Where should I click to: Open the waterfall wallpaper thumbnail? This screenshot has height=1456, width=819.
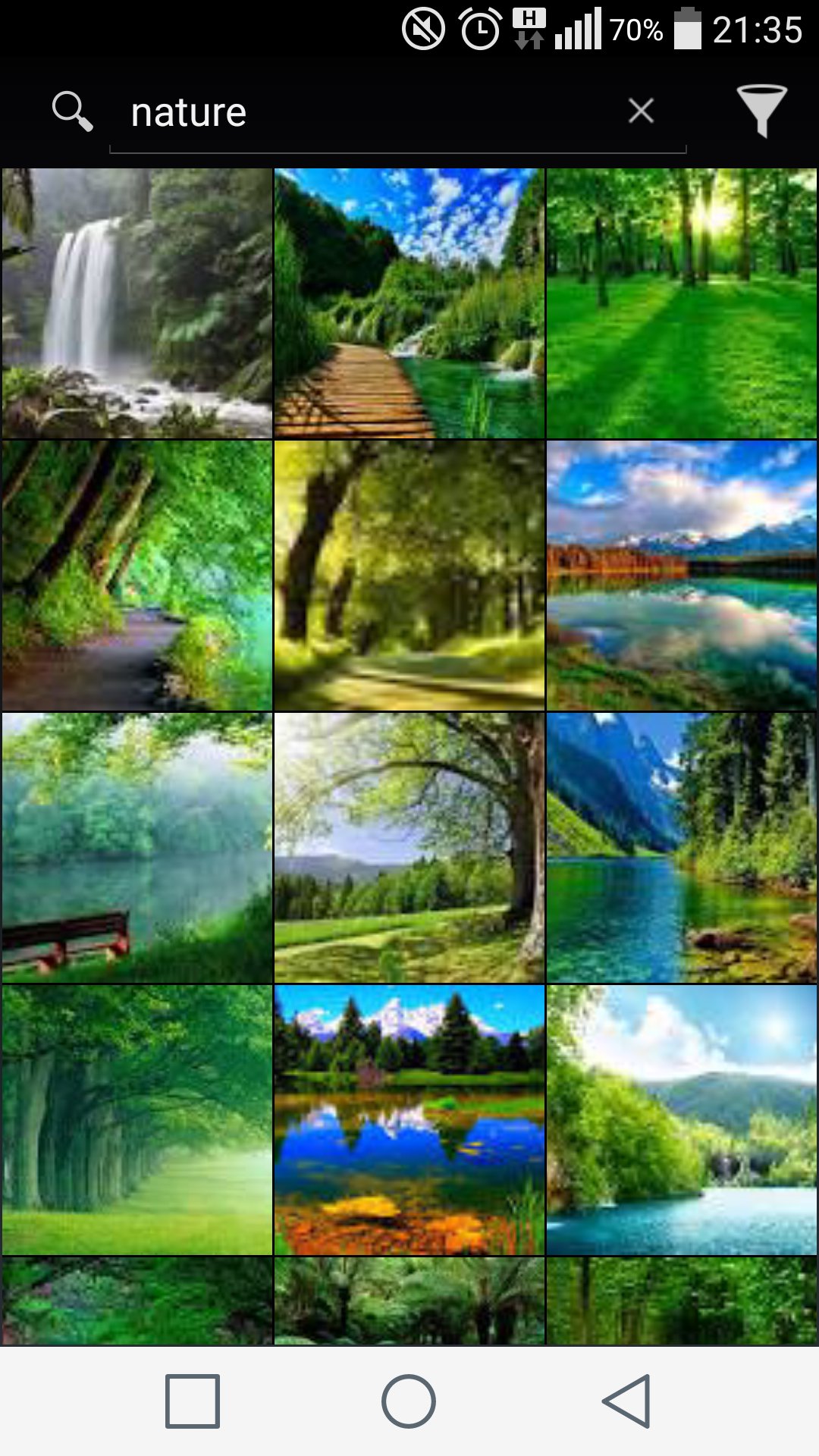(136, 300)
